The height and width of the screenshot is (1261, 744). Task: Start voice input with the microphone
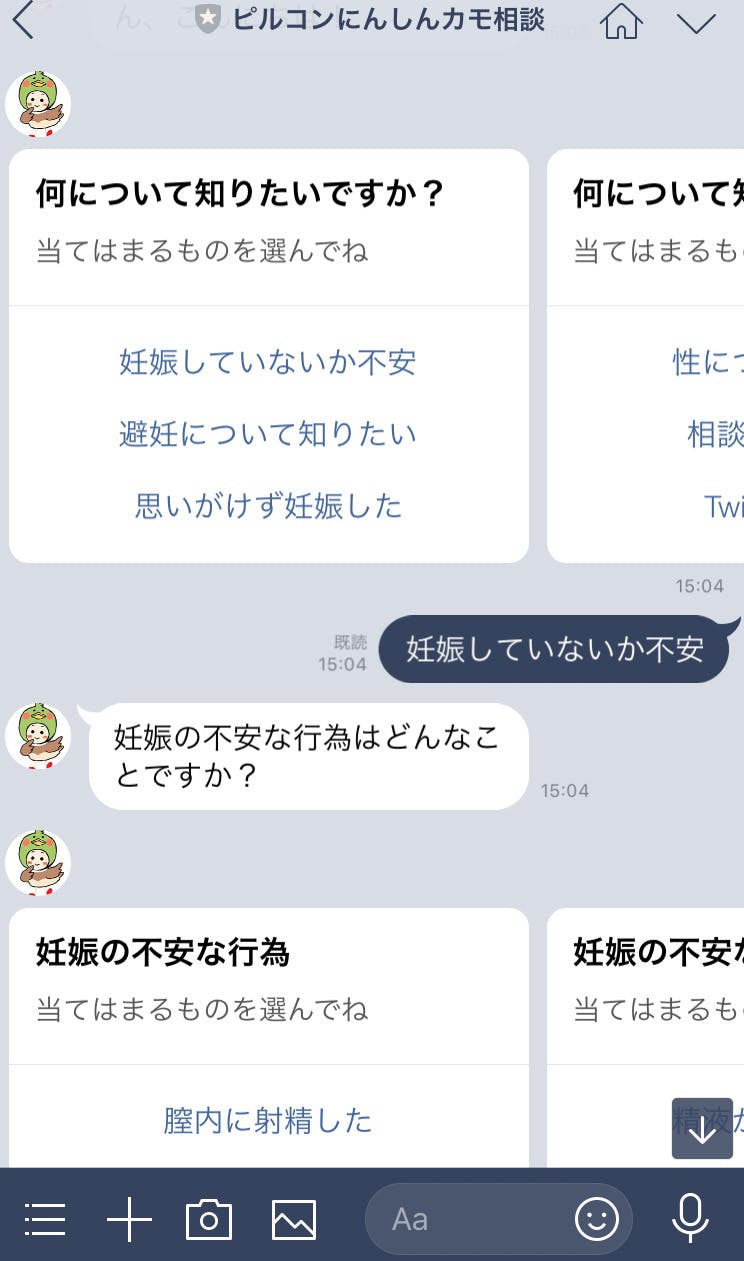690,1219
